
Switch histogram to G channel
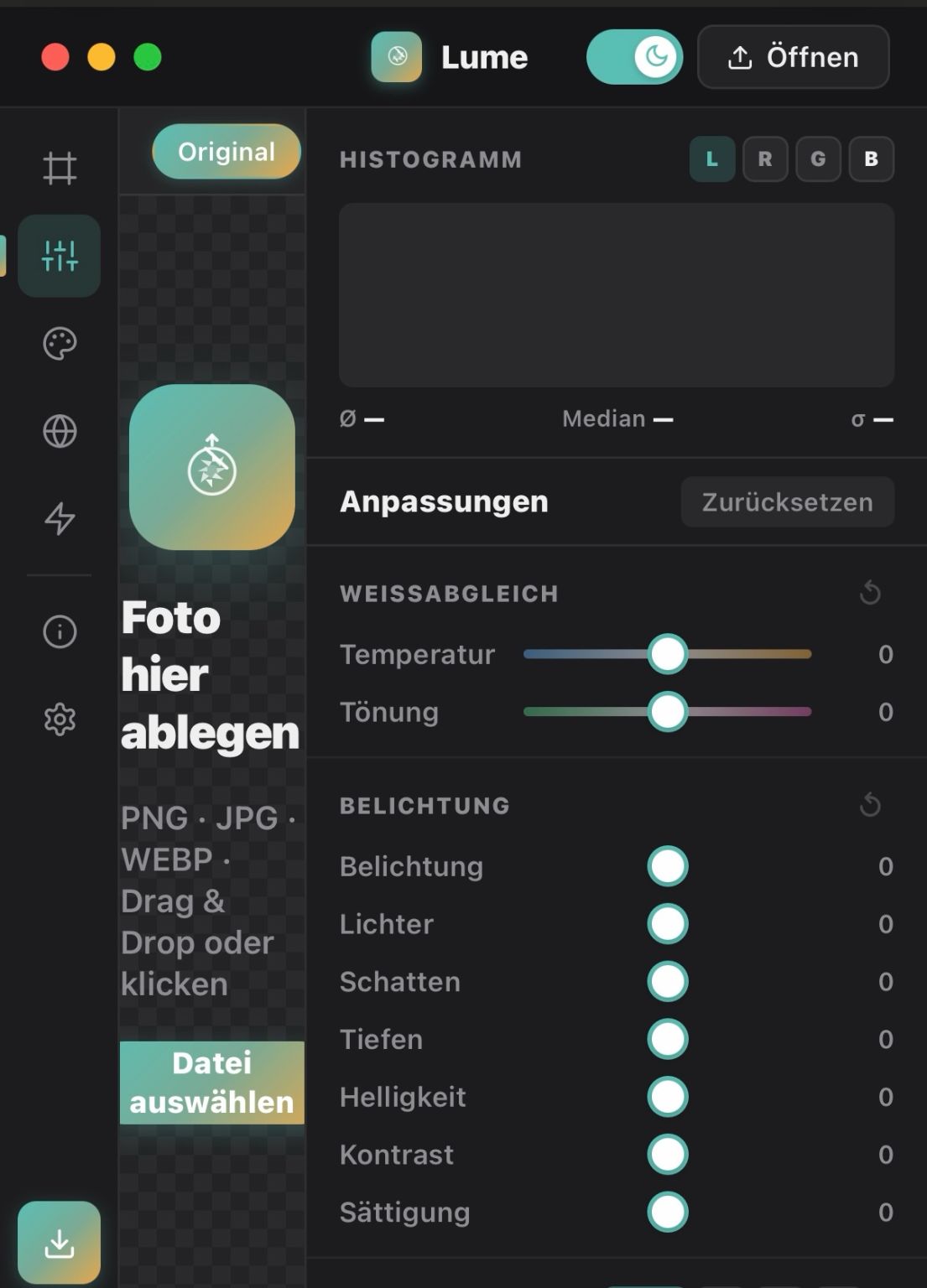(818, 158)
